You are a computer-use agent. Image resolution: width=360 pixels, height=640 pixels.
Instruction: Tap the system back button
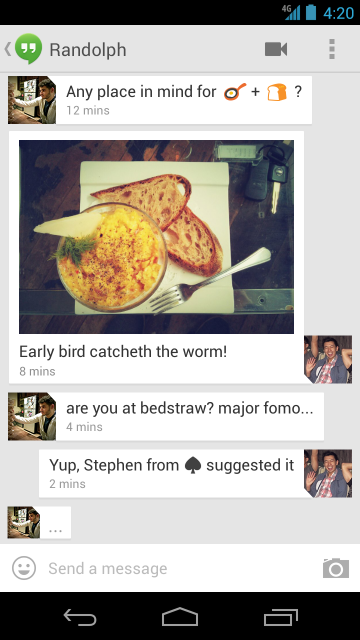80,617
